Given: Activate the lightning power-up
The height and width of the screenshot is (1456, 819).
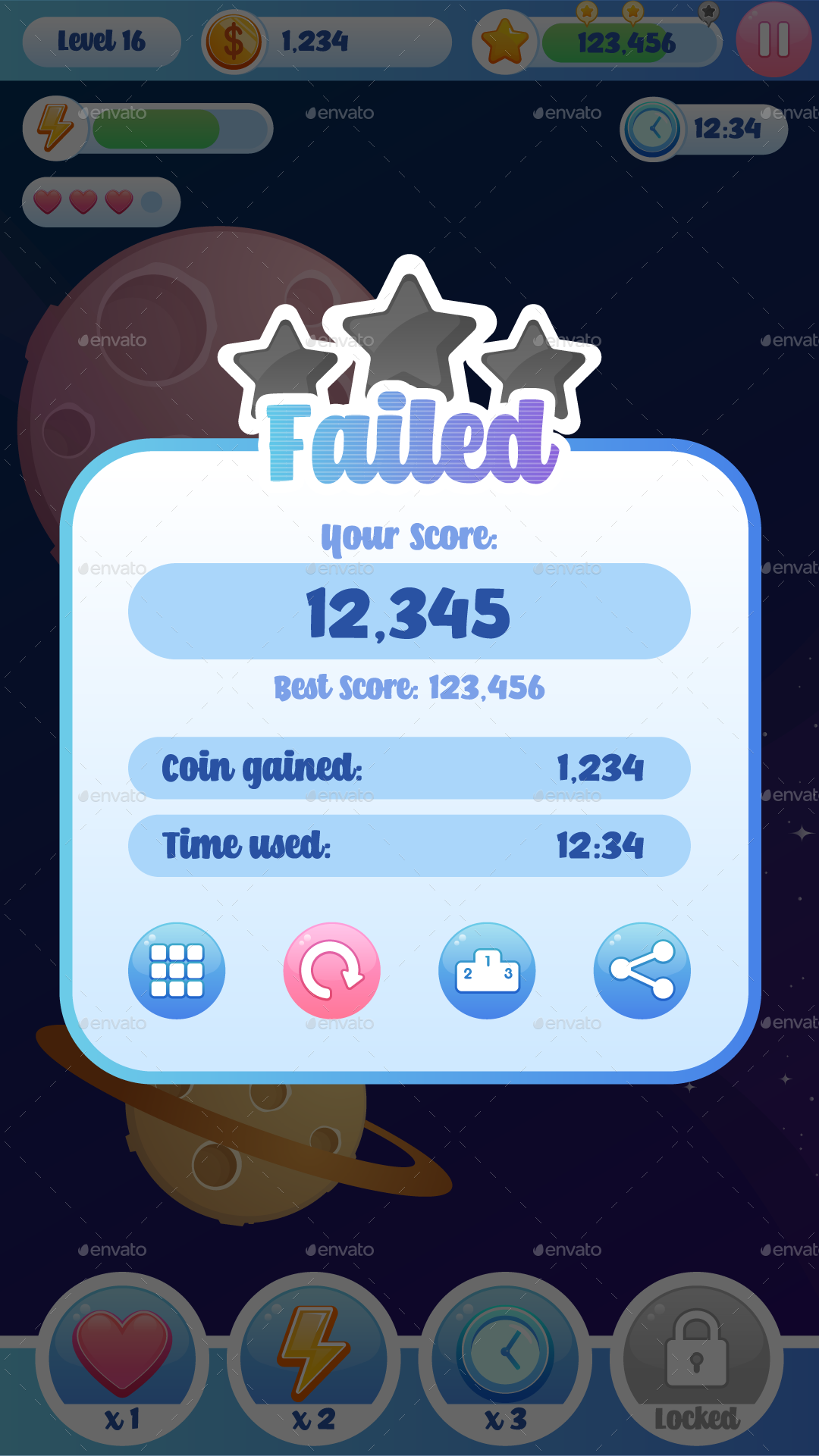Looking at the screenshot, I should pyautogui.click(x=313, y=1357).
